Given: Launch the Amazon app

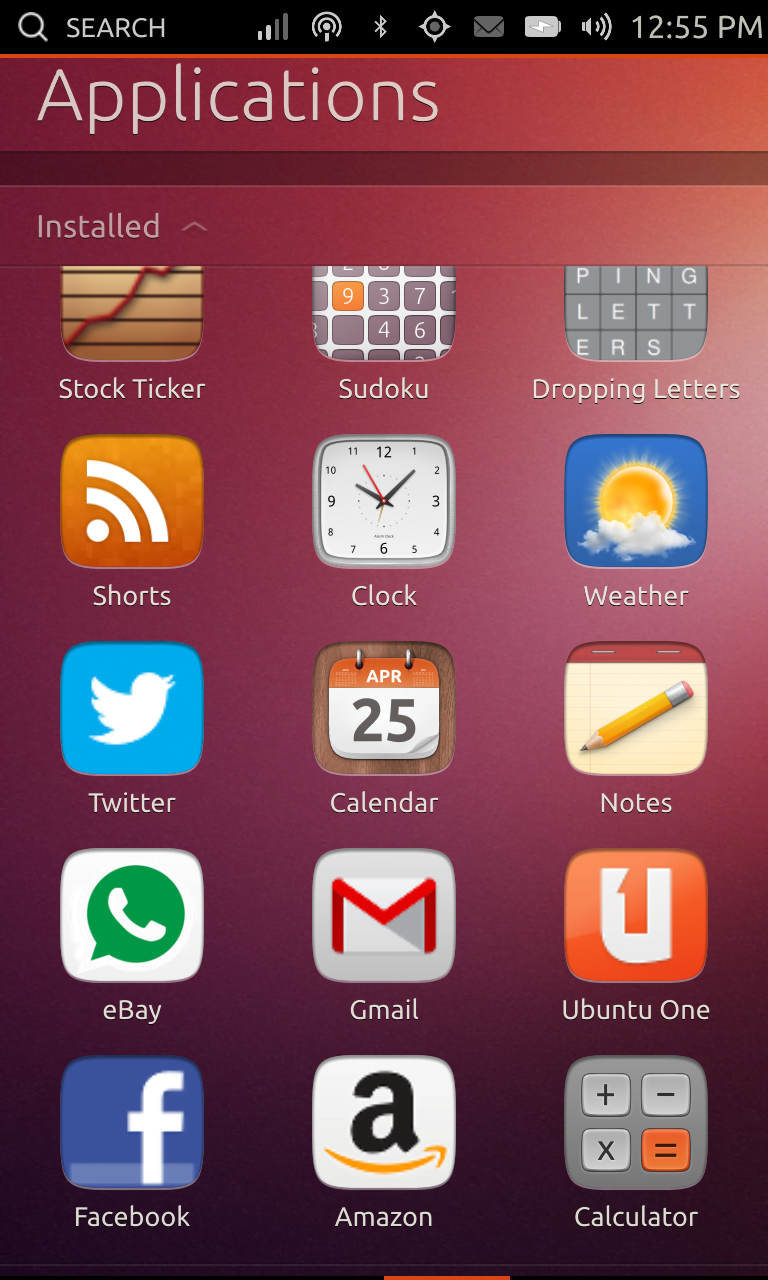Looking at the screenshot, I should 384,1123.
